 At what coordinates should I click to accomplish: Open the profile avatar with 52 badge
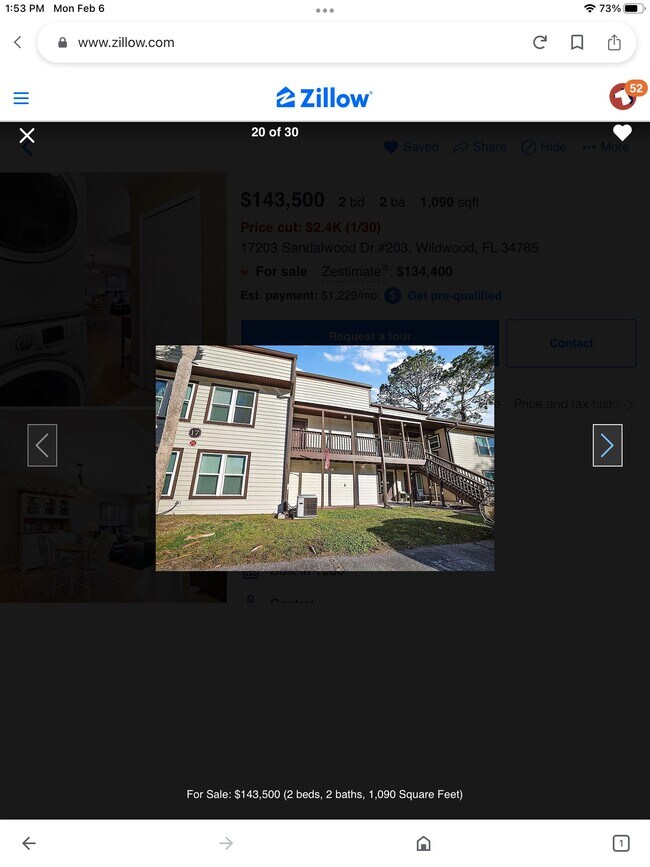[x=623, y=96]
